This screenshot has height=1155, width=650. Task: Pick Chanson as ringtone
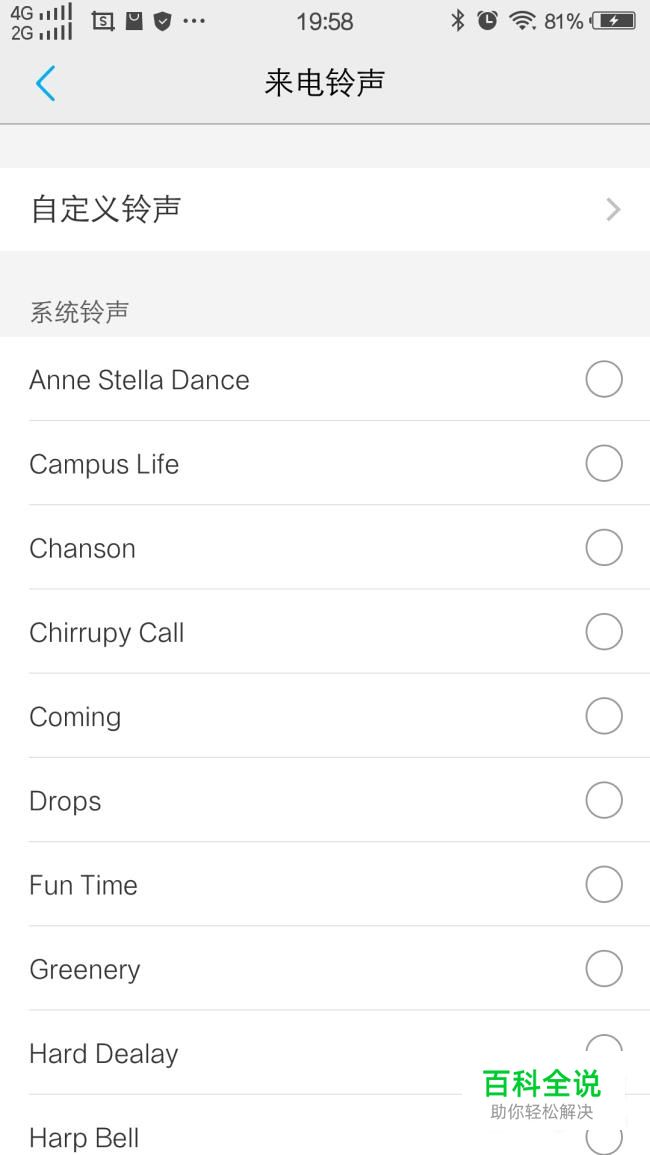[x=325, y=547]
